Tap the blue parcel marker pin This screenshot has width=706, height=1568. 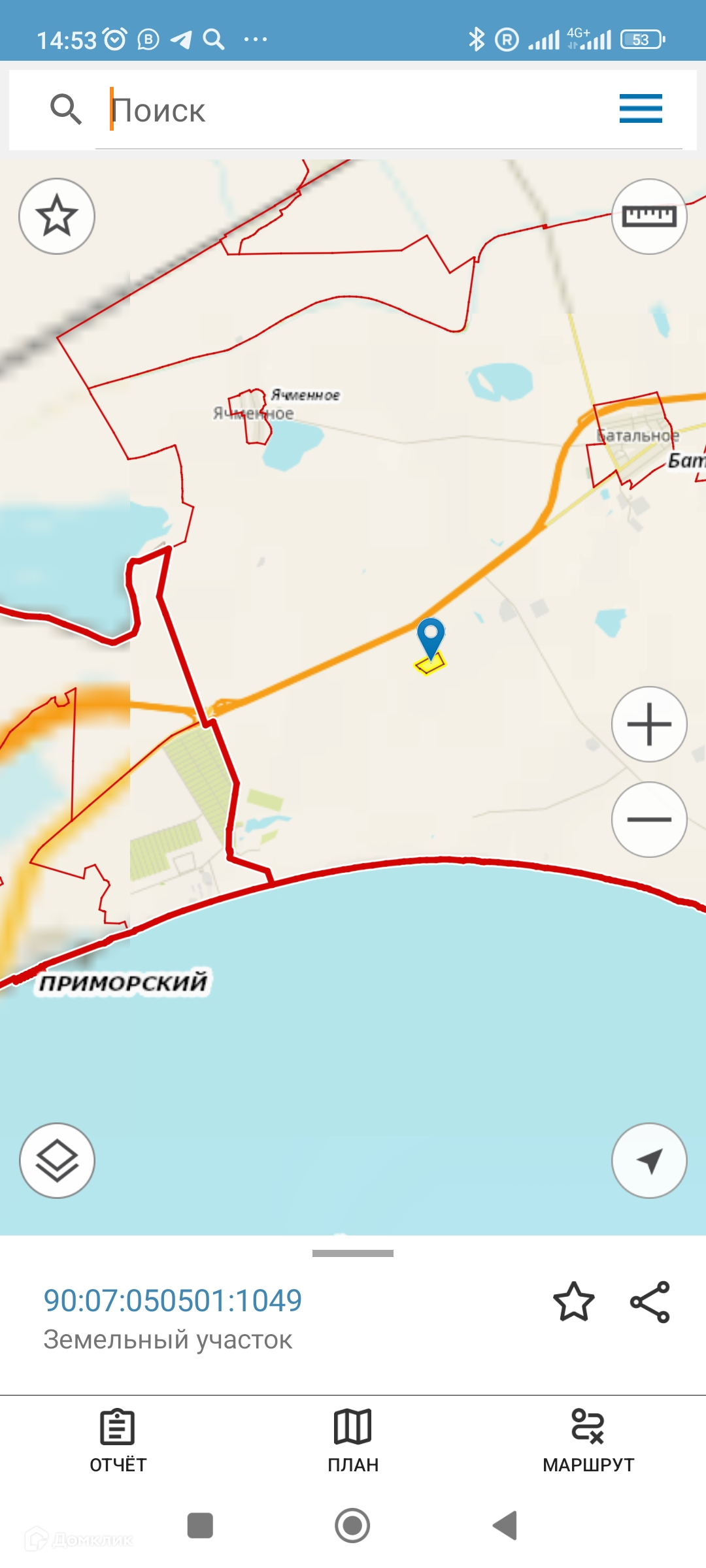431,637
